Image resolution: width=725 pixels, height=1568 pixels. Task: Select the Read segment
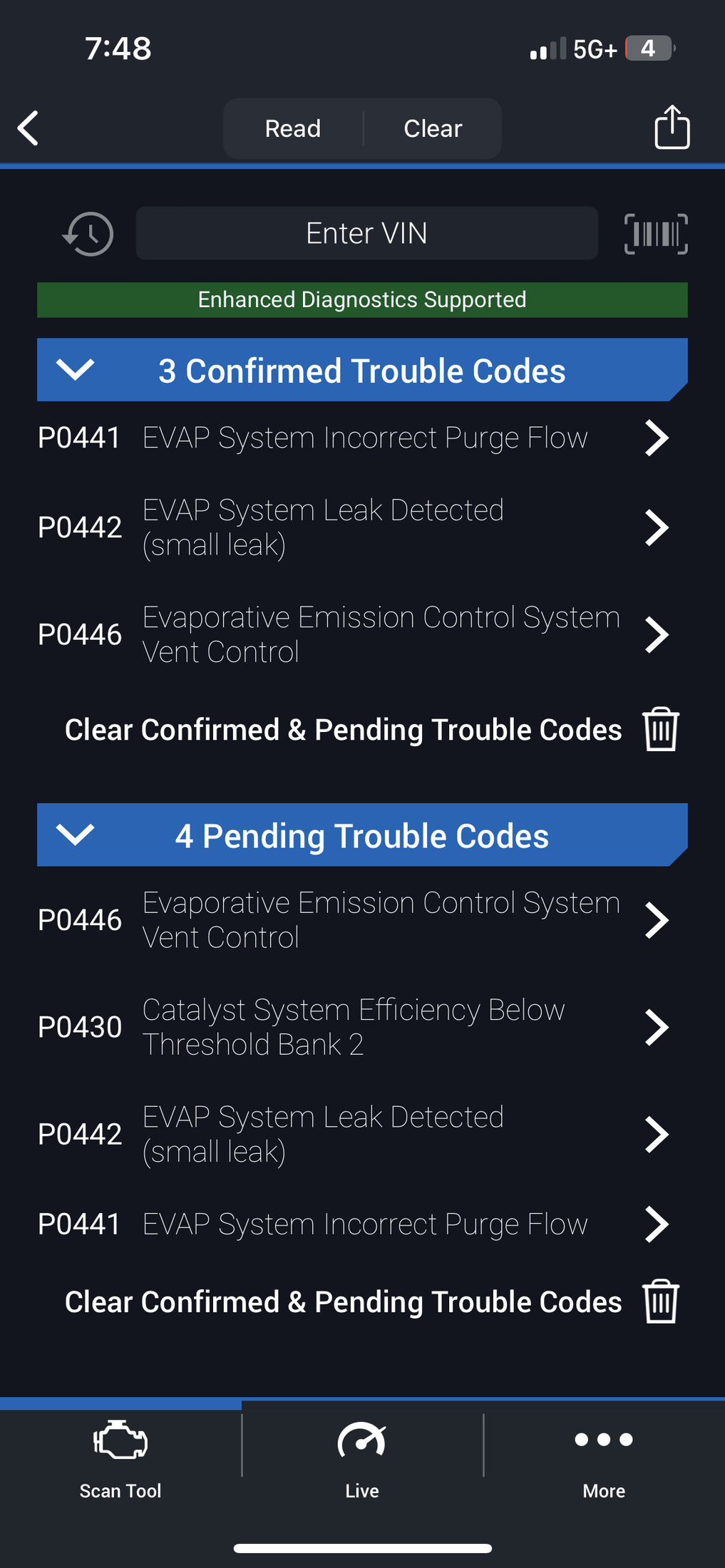click(293, 128)
